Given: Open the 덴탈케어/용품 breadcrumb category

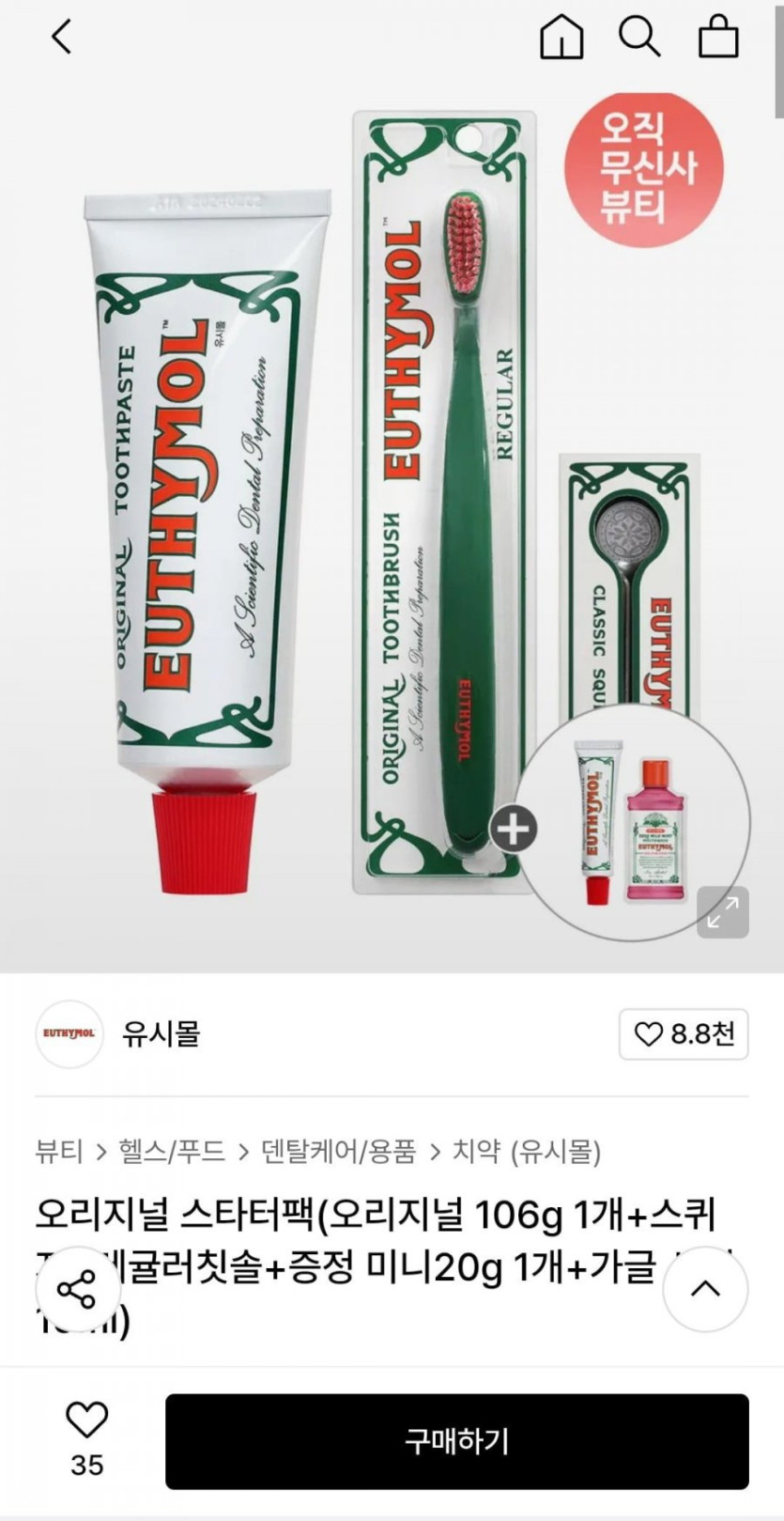Looking at the screenshot, I should coord(338,1151).
